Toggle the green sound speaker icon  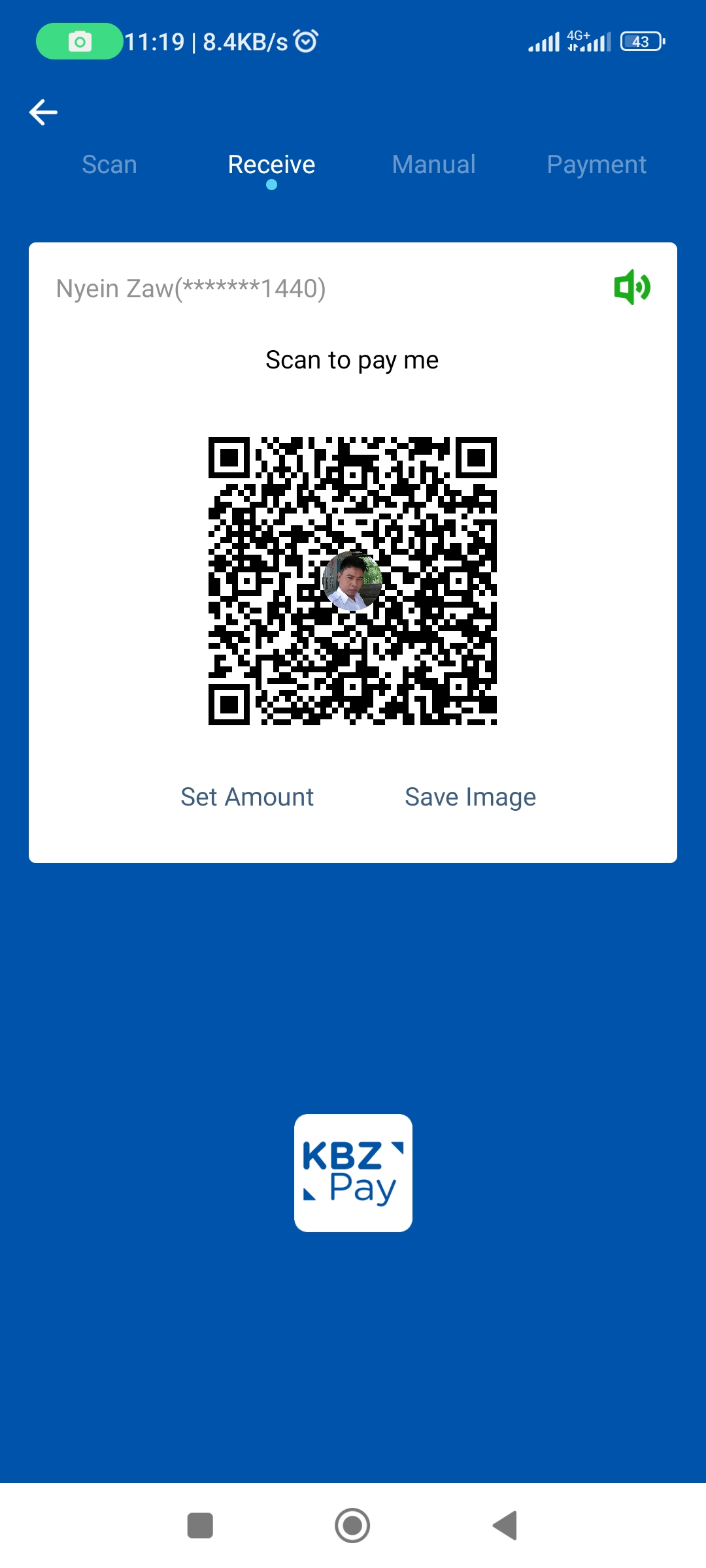click(631, 287)
